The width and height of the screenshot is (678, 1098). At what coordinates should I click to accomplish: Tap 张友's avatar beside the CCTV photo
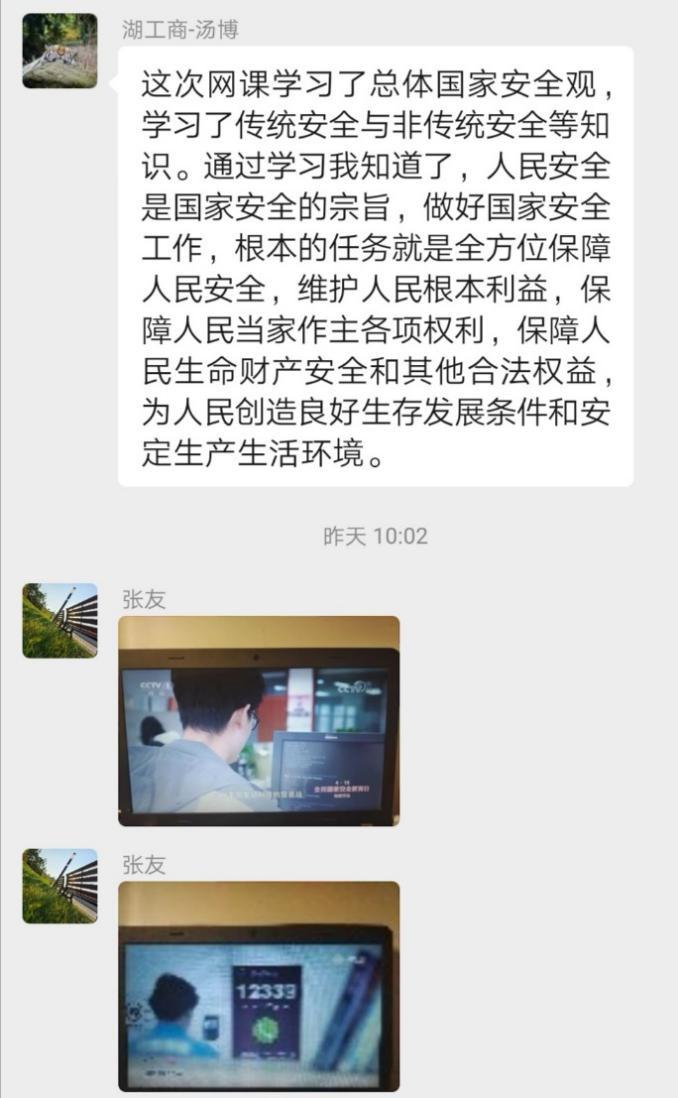pyautogui.click(x=60, y=620)
